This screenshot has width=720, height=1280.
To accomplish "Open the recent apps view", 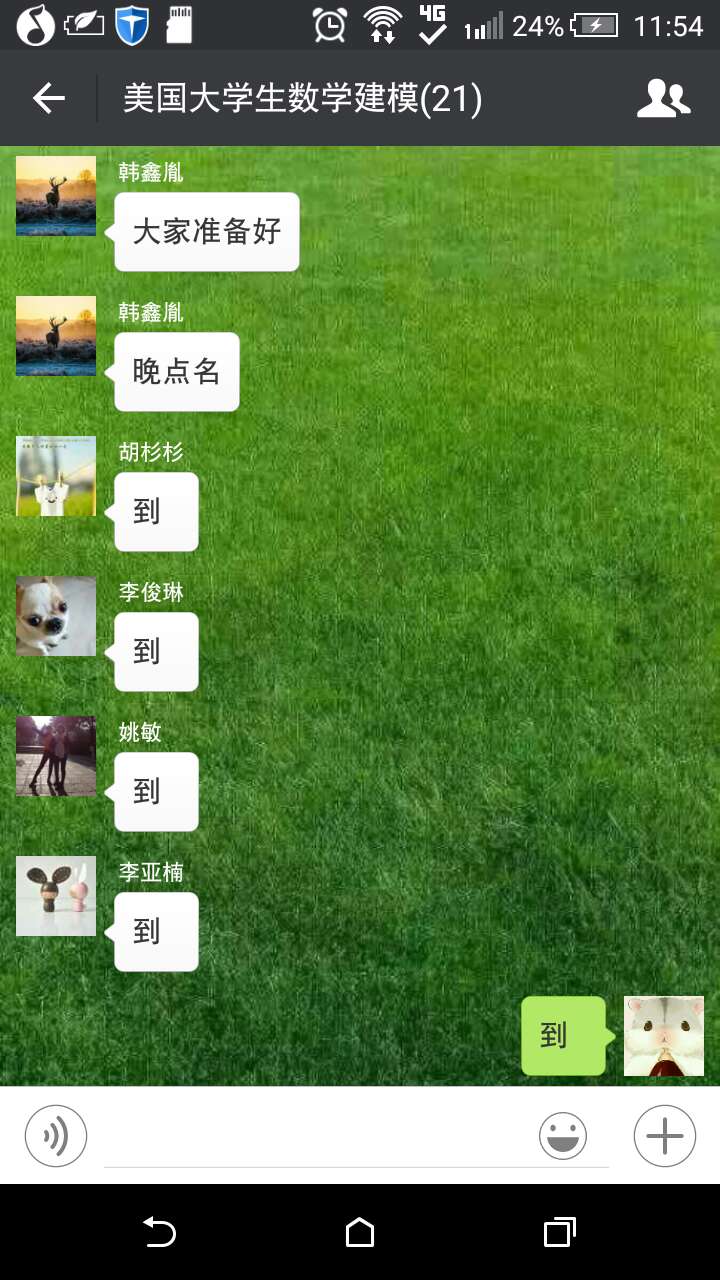I will (560, 1232).
